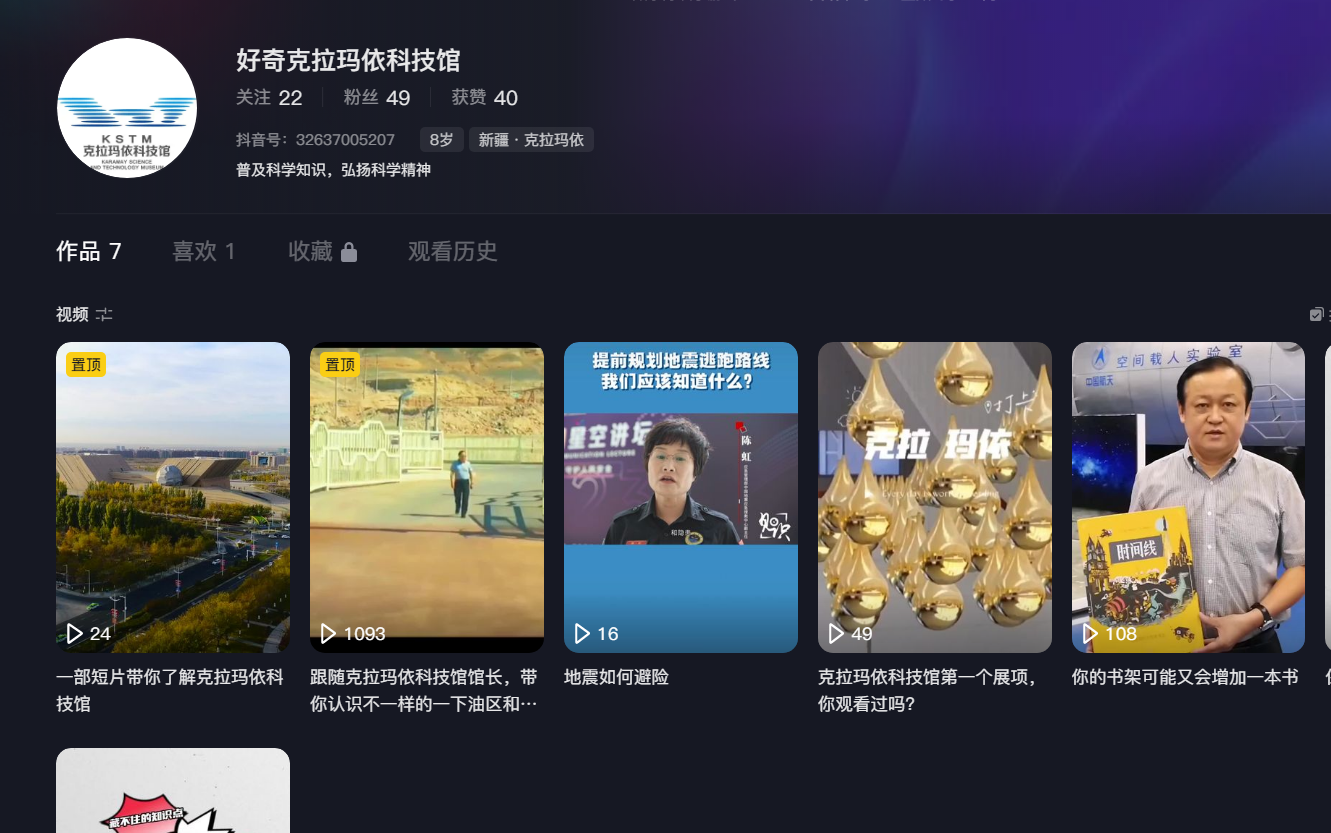
Task: Open the locked 收藏 tab
Action: click(322, 251)
